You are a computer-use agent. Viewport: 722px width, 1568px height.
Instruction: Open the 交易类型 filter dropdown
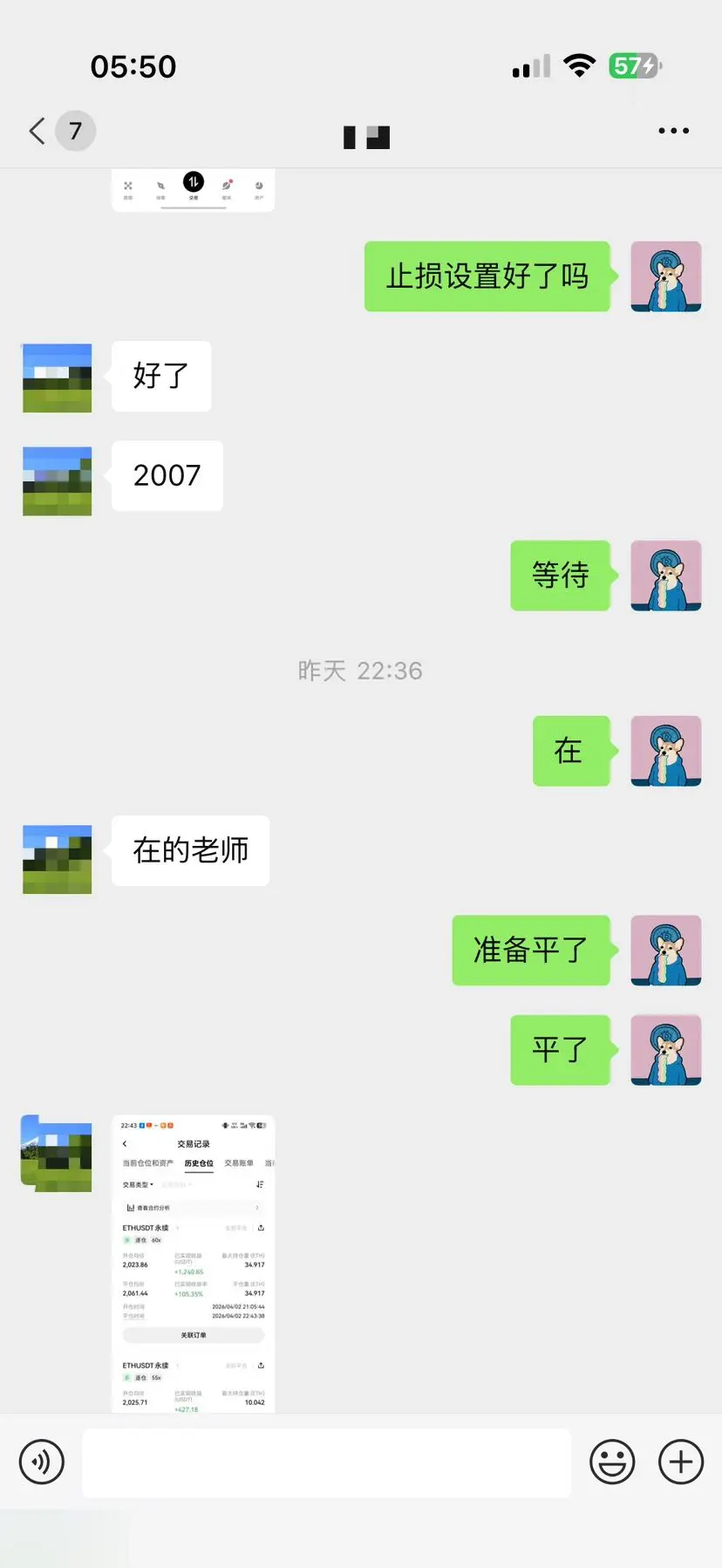coord(137,1183)
